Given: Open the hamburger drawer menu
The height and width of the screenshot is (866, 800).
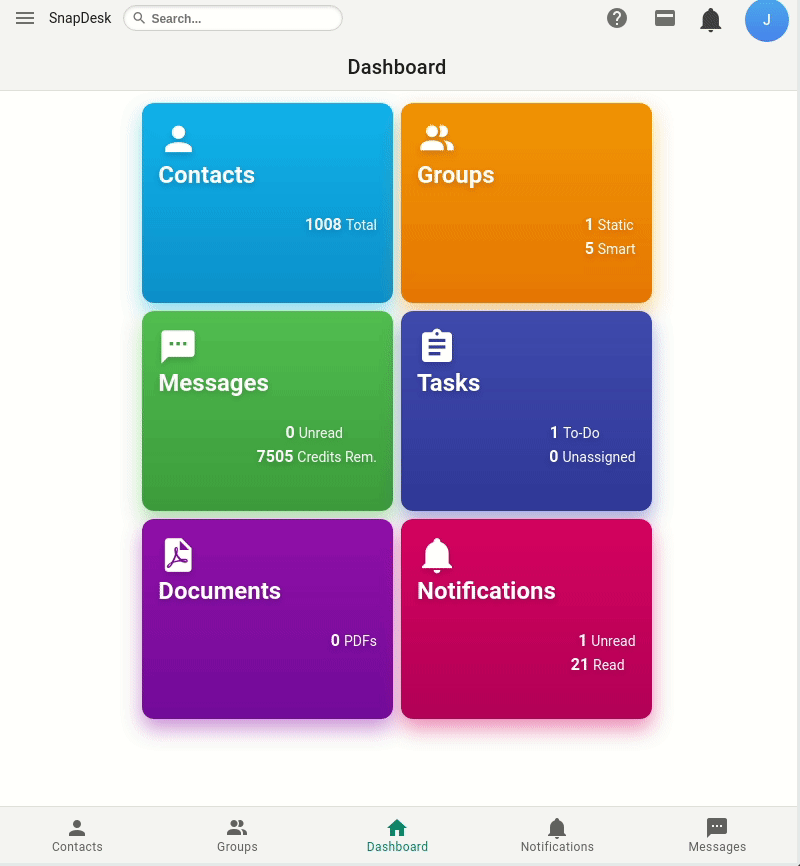Looking at the screenshot, I should (x=25, y=18).
